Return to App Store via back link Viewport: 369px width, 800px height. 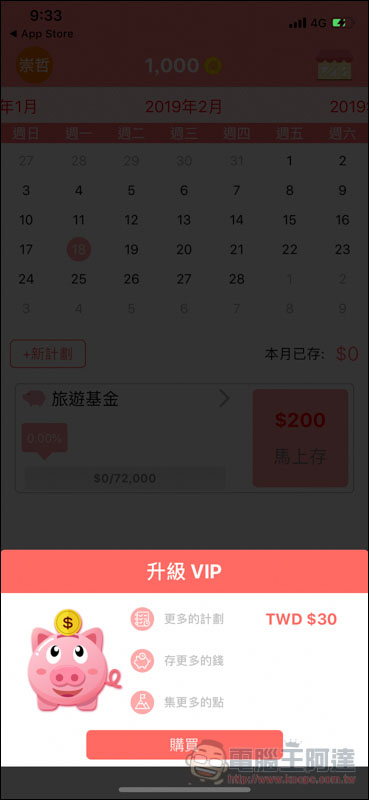tap(41, 34)
